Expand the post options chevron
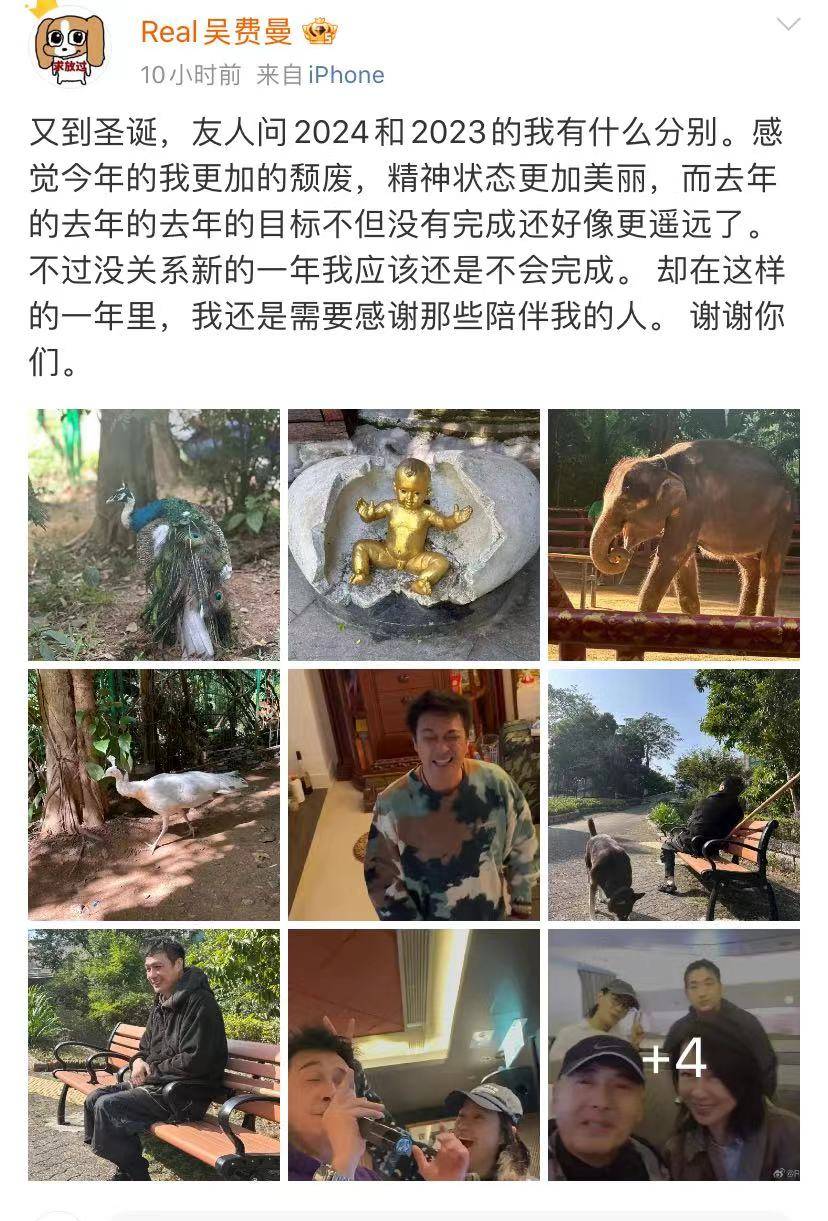The image size is (828, 1221). pos(788,25)
